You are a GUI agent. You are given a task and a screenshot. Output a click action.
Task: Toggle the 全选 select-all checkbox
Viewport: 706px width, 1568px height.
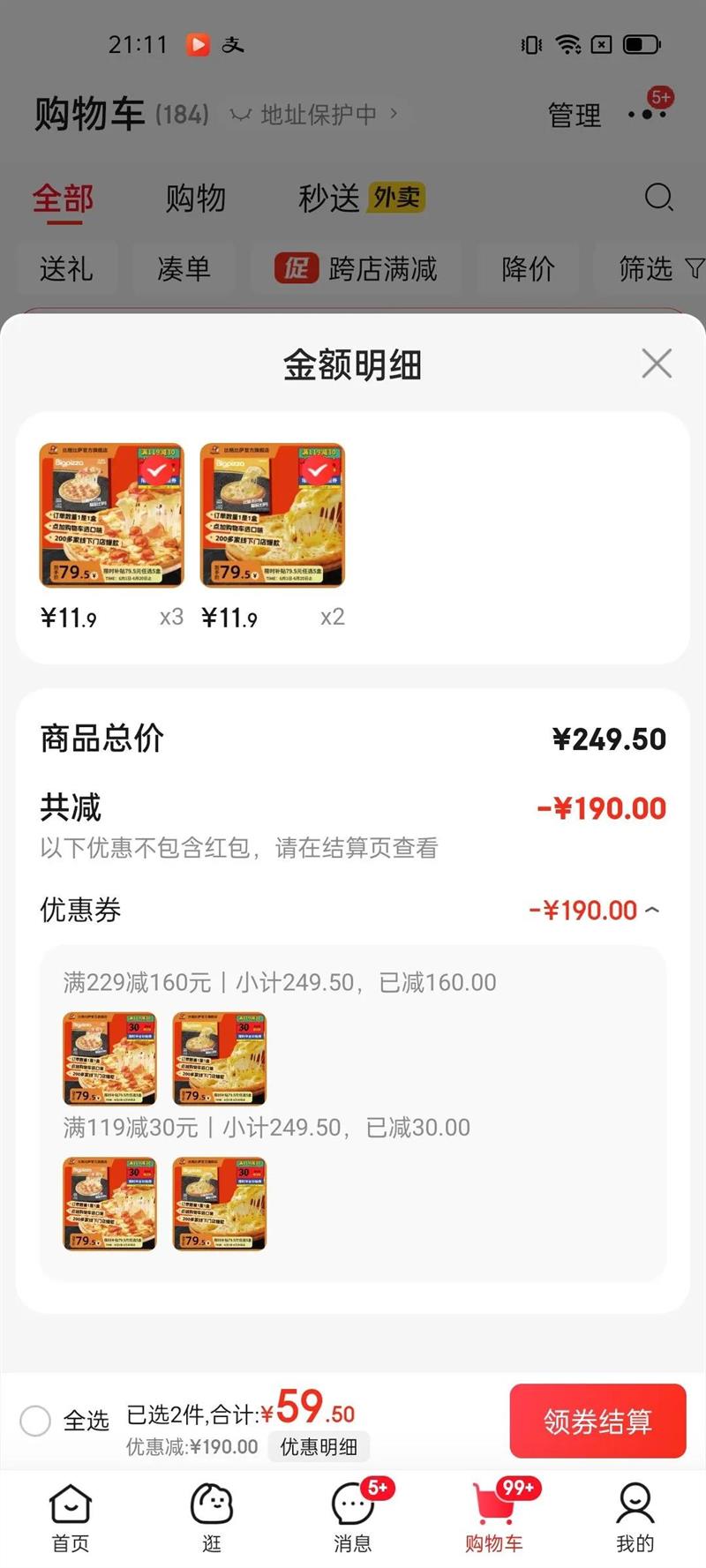pyautogui.click(x=36, y=1421)
